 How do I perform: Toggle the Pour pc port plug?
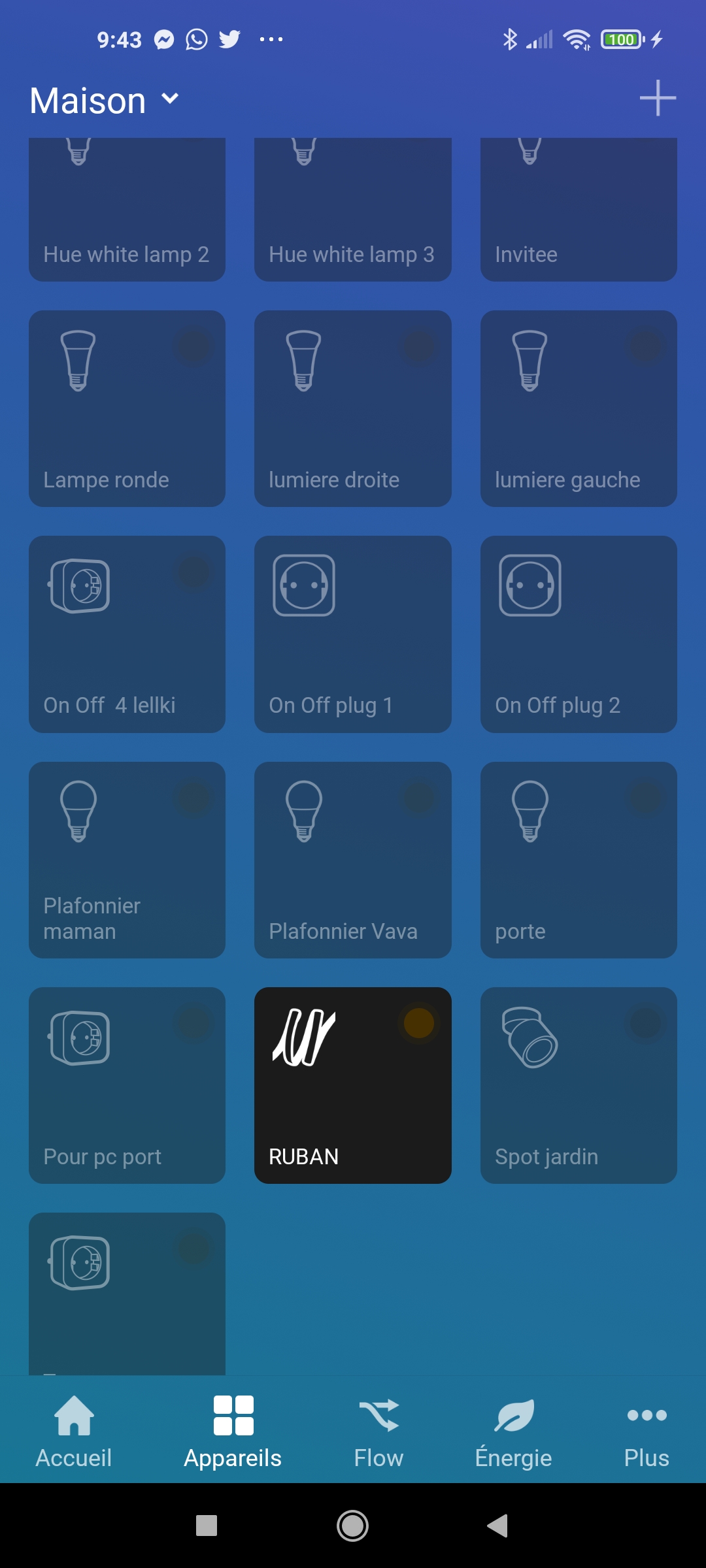[x=127, y=1085]
